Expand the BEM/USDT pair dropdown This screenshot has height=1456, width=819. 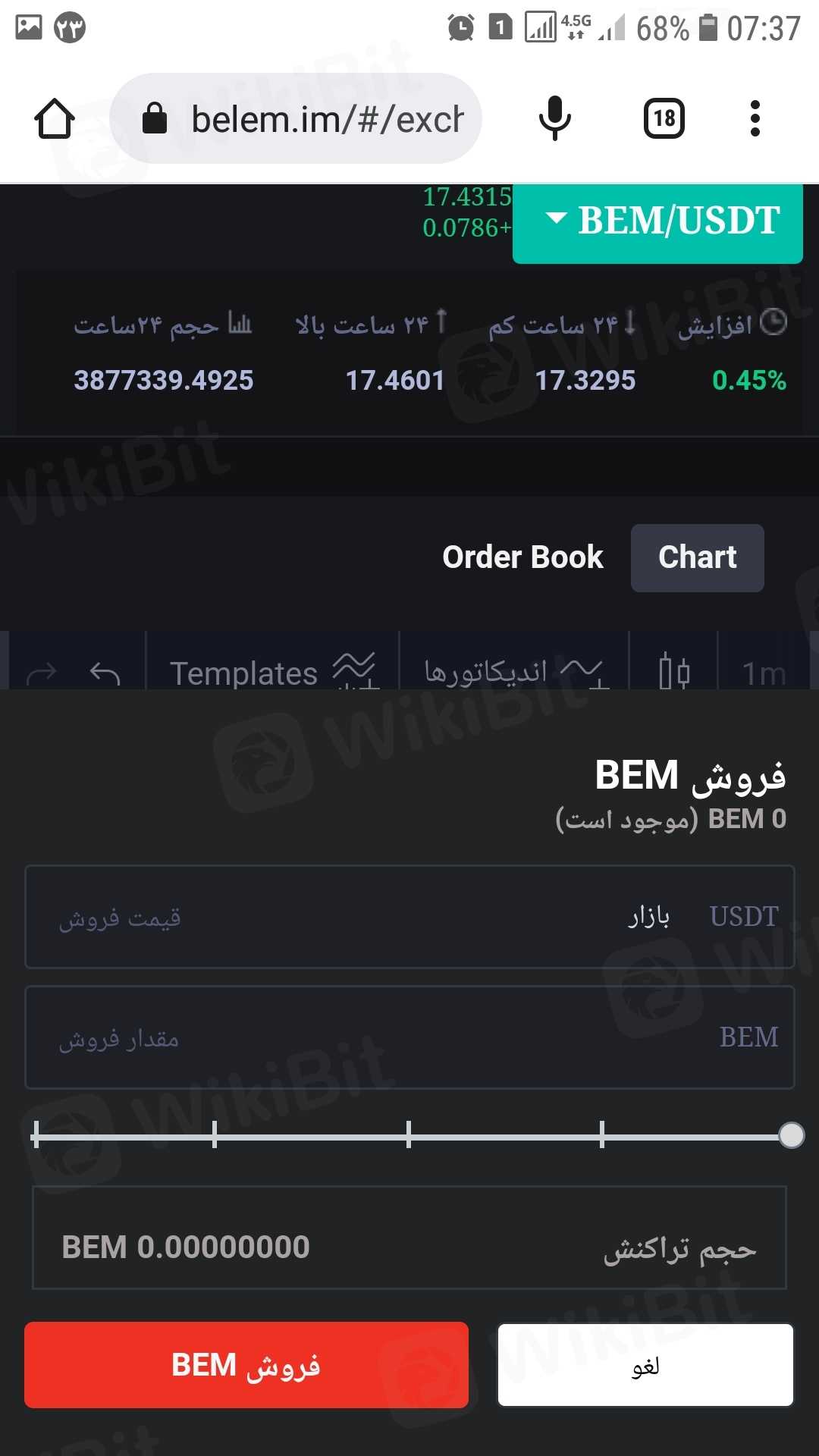coord(658,221)
